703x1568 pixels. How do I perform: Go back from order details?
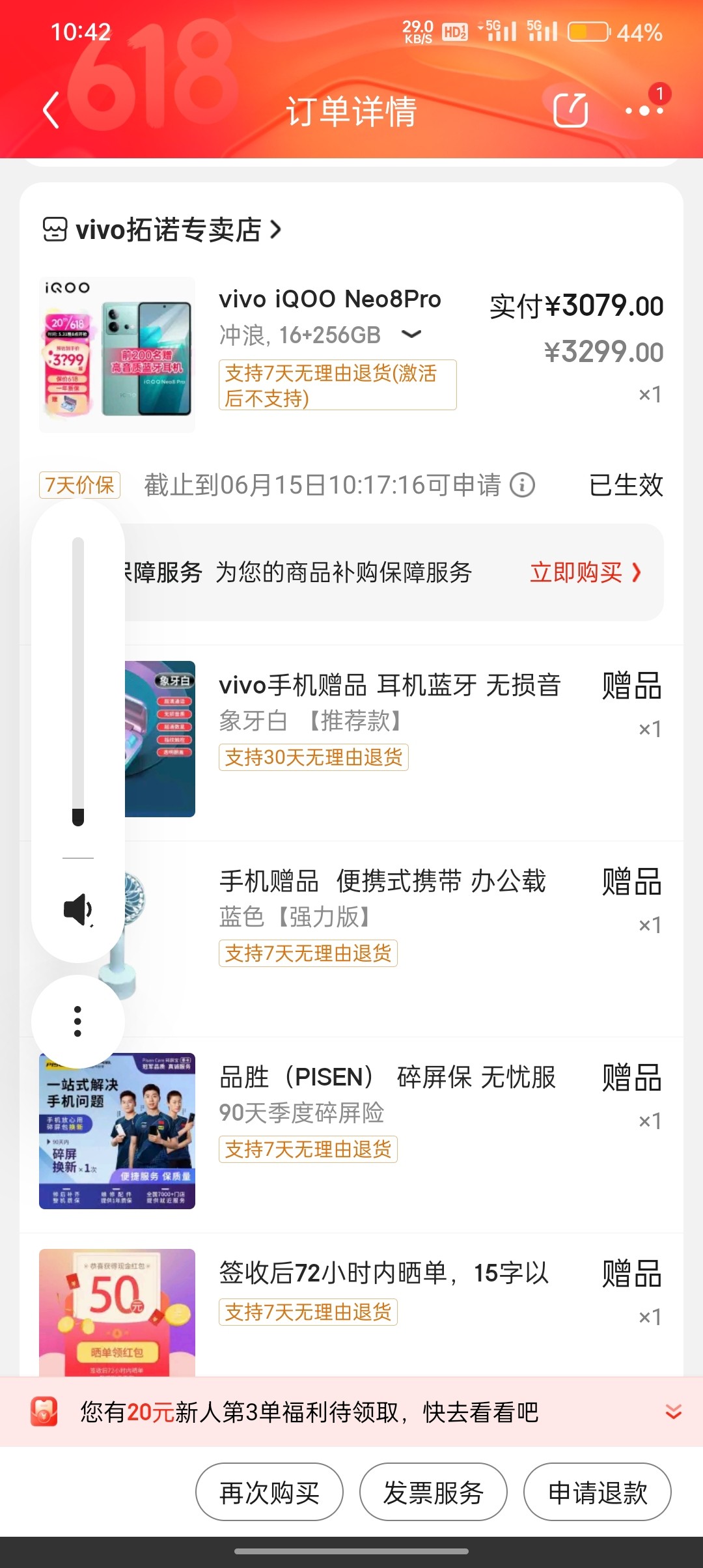point(51,110)
